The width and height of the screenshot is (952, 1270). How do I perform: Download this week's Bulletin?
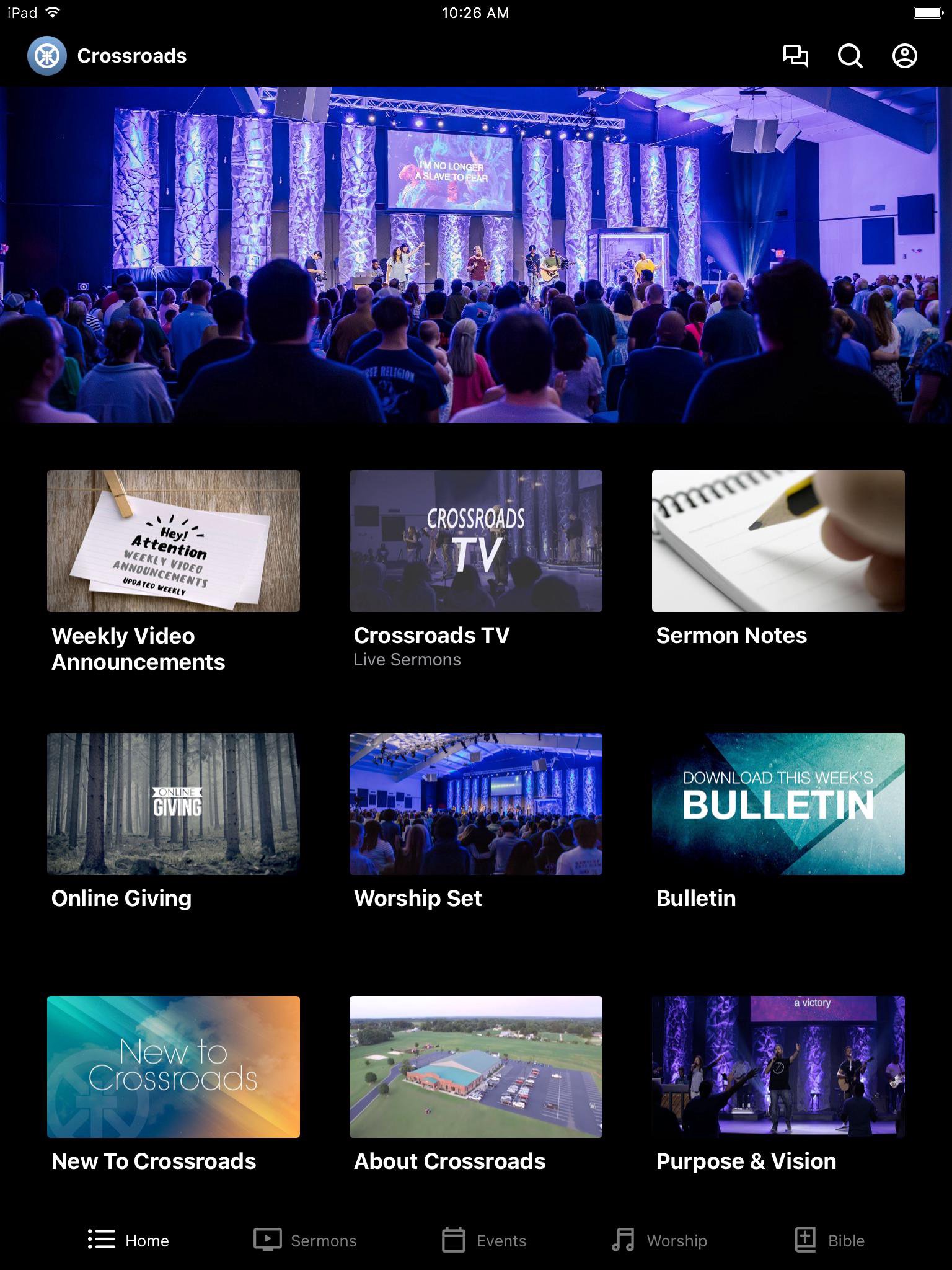(x=778, y=804)
